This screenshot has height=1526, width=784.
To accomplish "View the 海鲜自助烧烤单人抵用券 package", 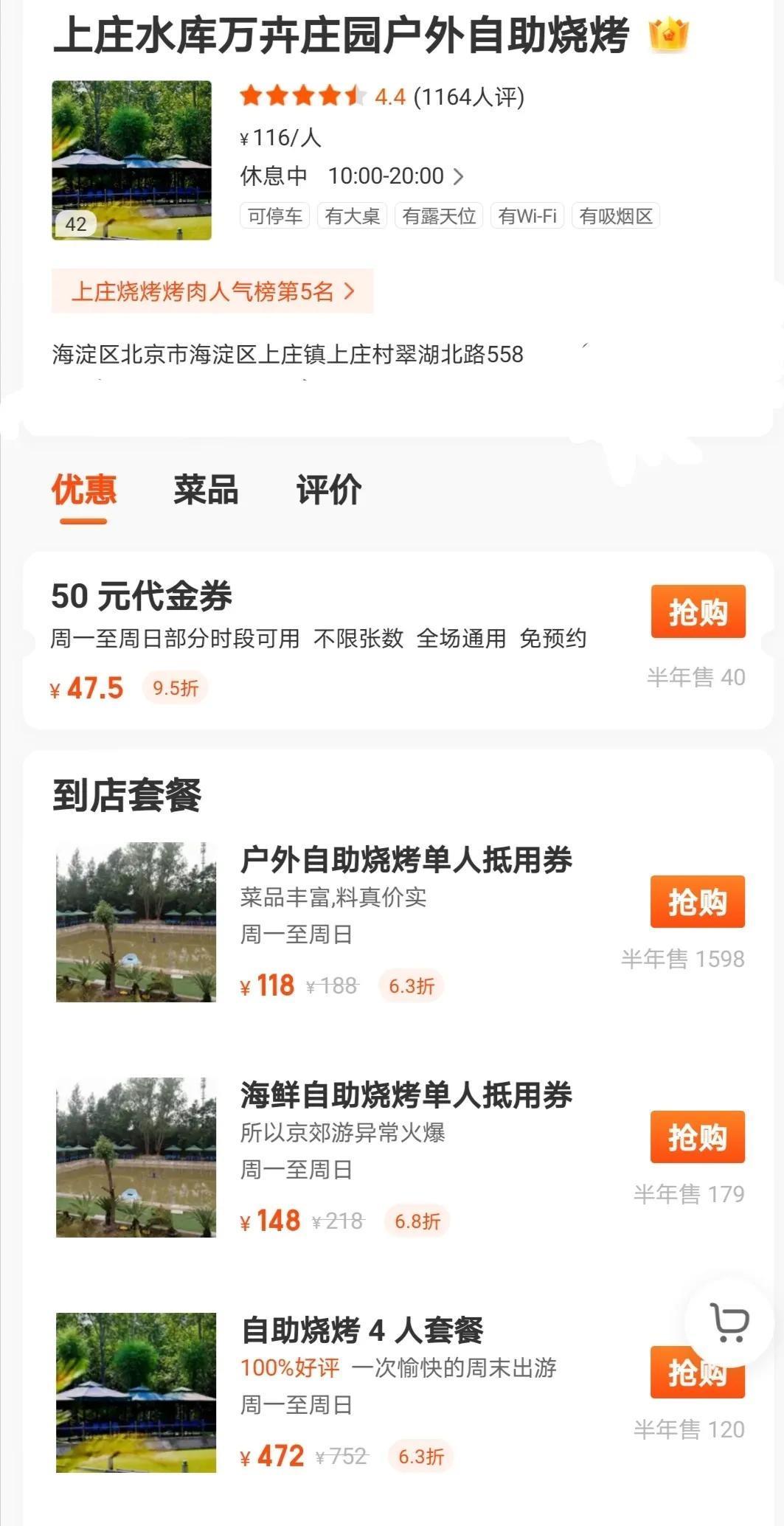I will point(406,1095).
